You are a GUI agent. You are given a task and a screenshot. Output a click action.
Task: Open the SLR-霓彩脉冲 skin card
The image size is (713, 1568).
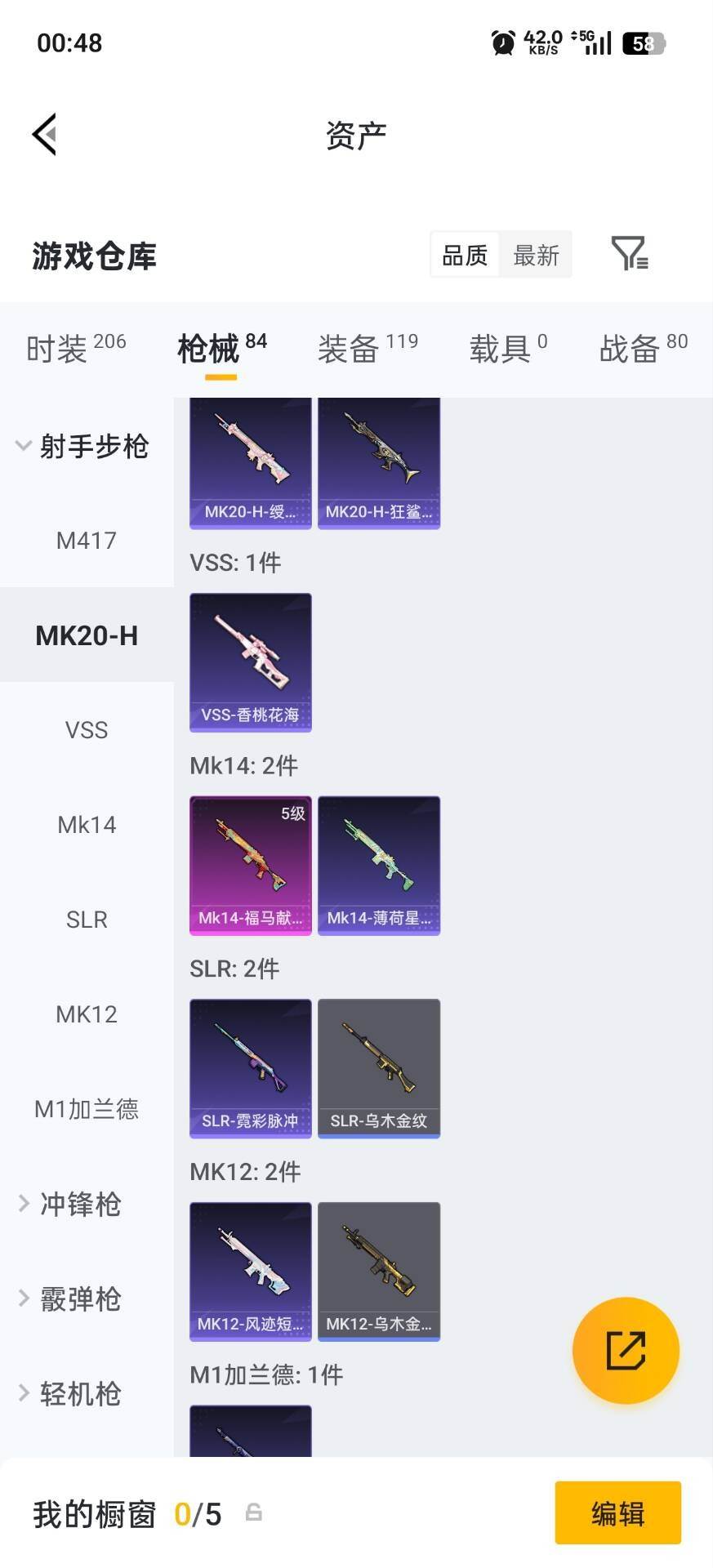(251, 1067)
